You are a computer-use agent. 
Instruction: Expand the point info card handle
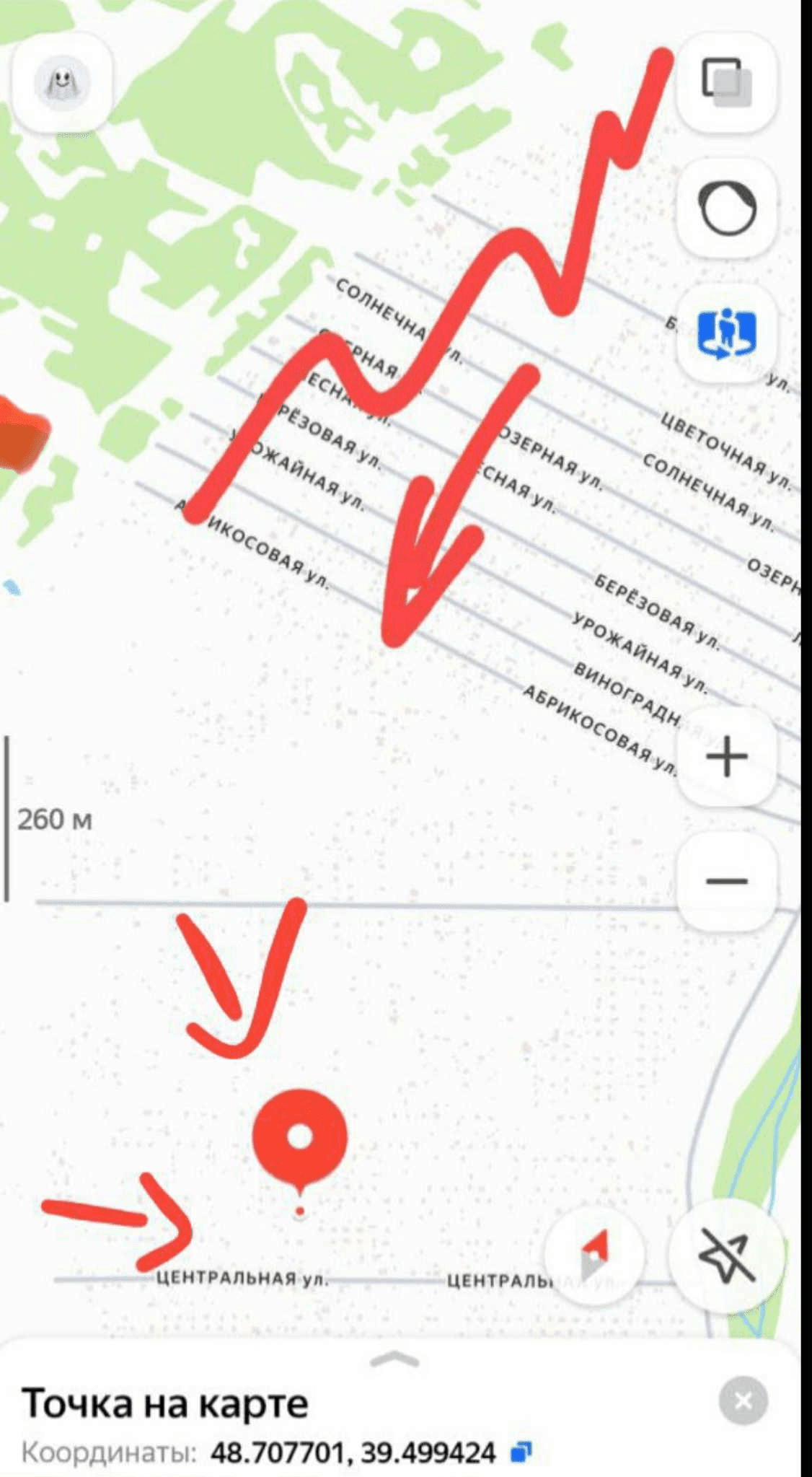pos(394,1360)
